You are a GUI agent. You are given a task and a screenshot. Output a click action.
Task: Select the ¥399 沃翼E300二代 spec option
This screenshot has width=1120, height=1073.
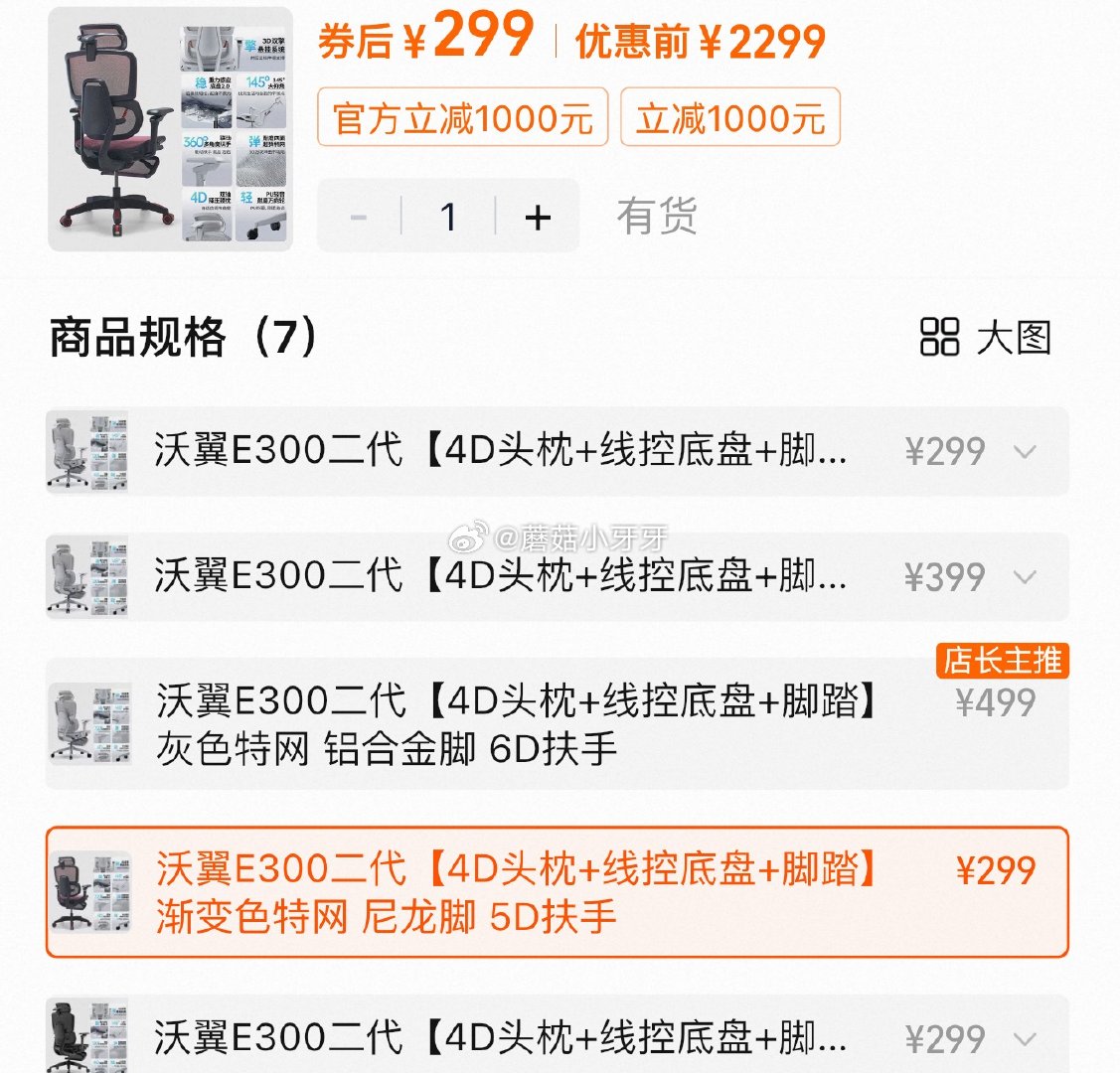pyautogui.click(x=557, y=577)
